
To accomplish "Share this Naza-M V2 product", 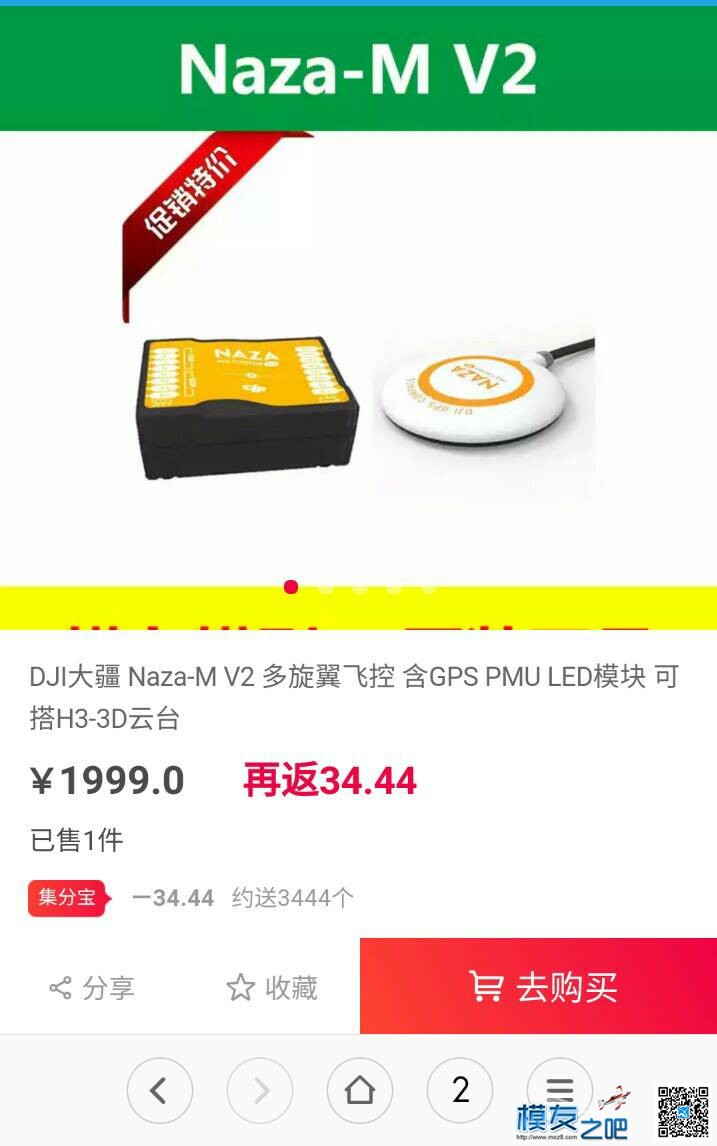I will tap(92, 988).
